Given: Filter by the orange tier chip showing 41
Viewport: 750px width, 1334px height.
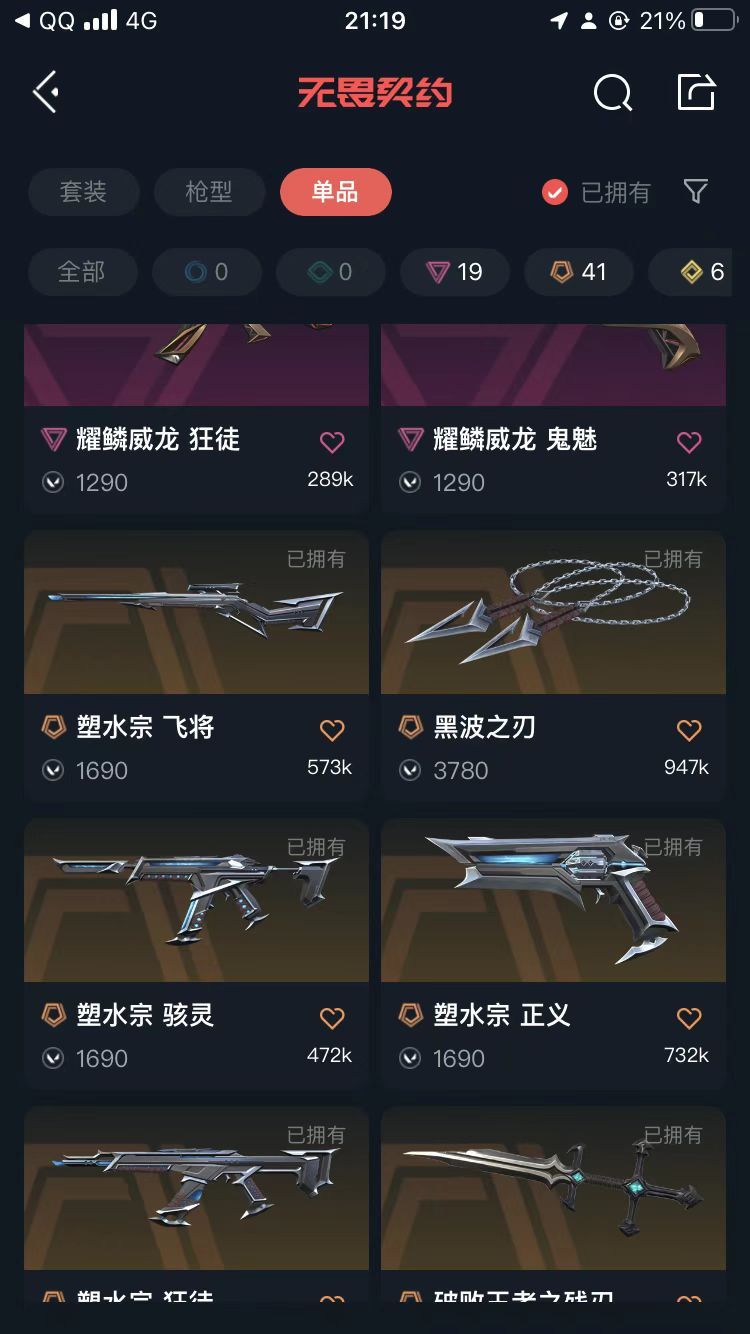Looking at the screenshot, I should click(579, 272).
